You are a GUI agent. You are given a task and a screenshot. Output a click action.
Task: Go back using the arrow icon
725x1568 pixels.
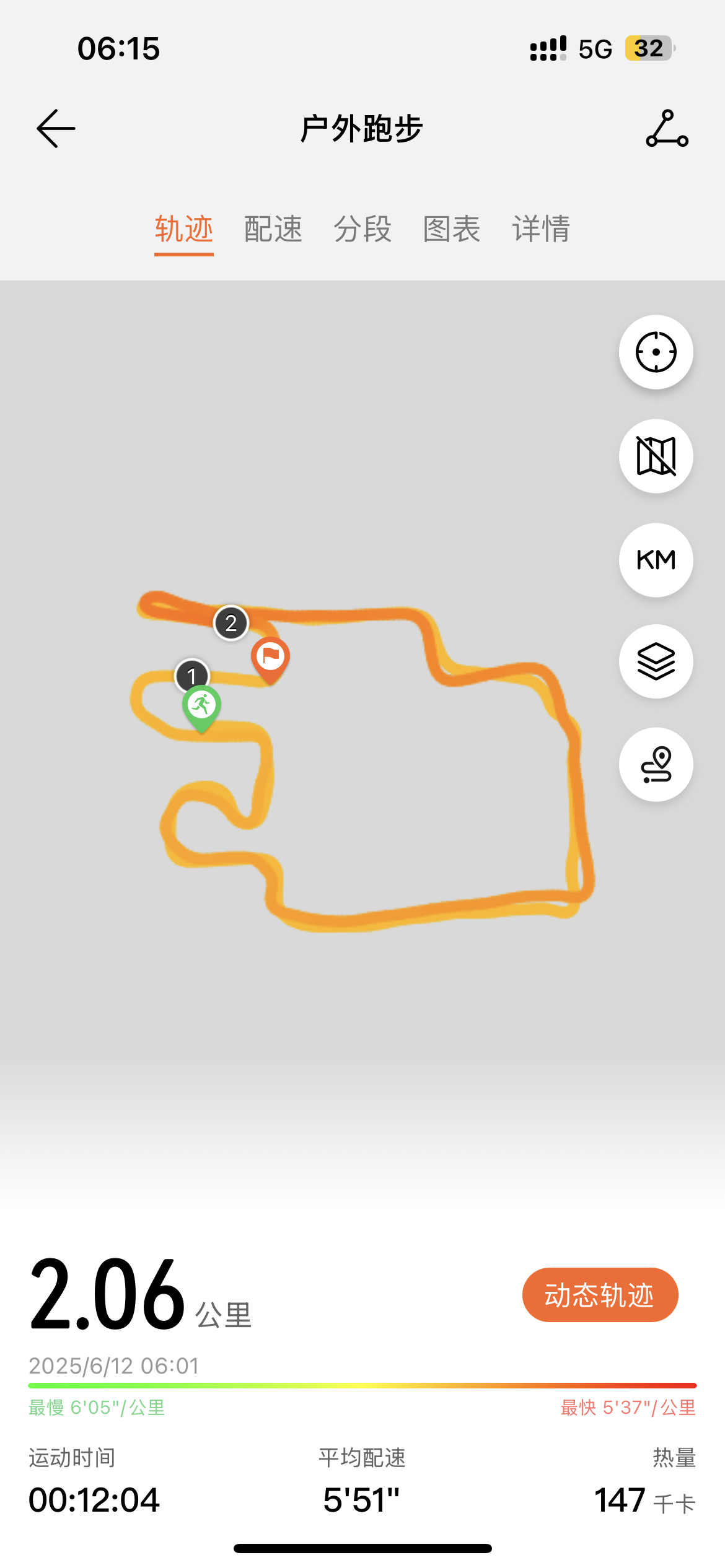pyautogui.click(x=56, y=128)
